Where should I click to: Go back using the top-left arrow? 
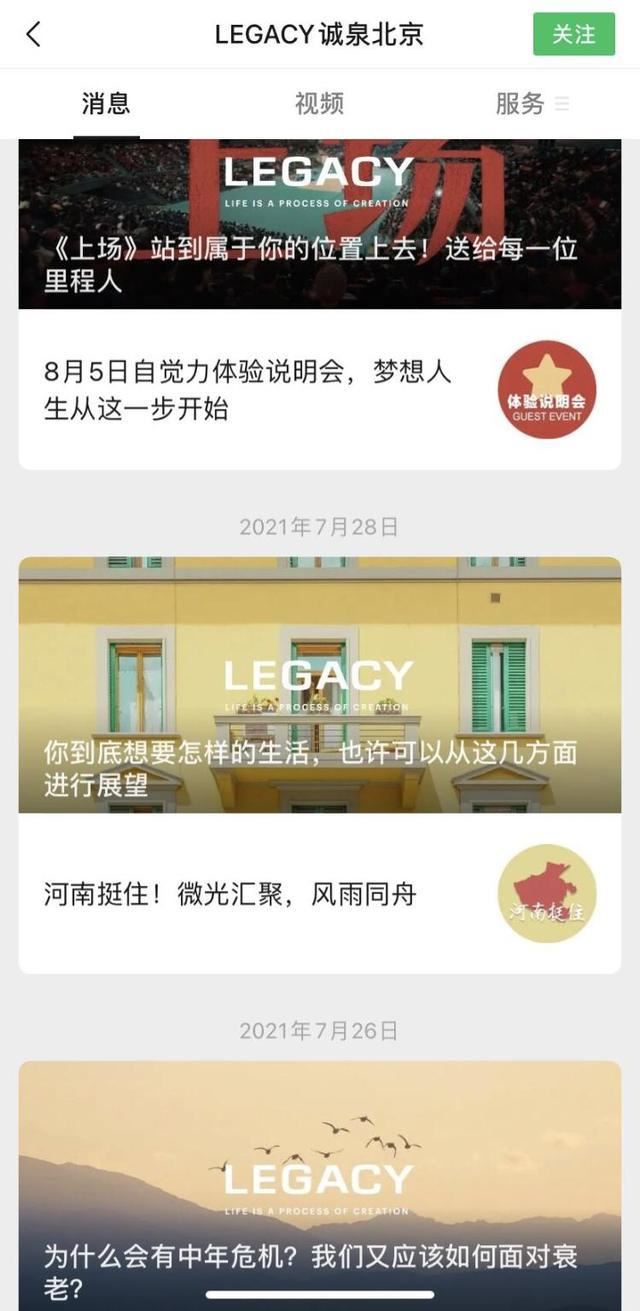(x=33, y=35)
